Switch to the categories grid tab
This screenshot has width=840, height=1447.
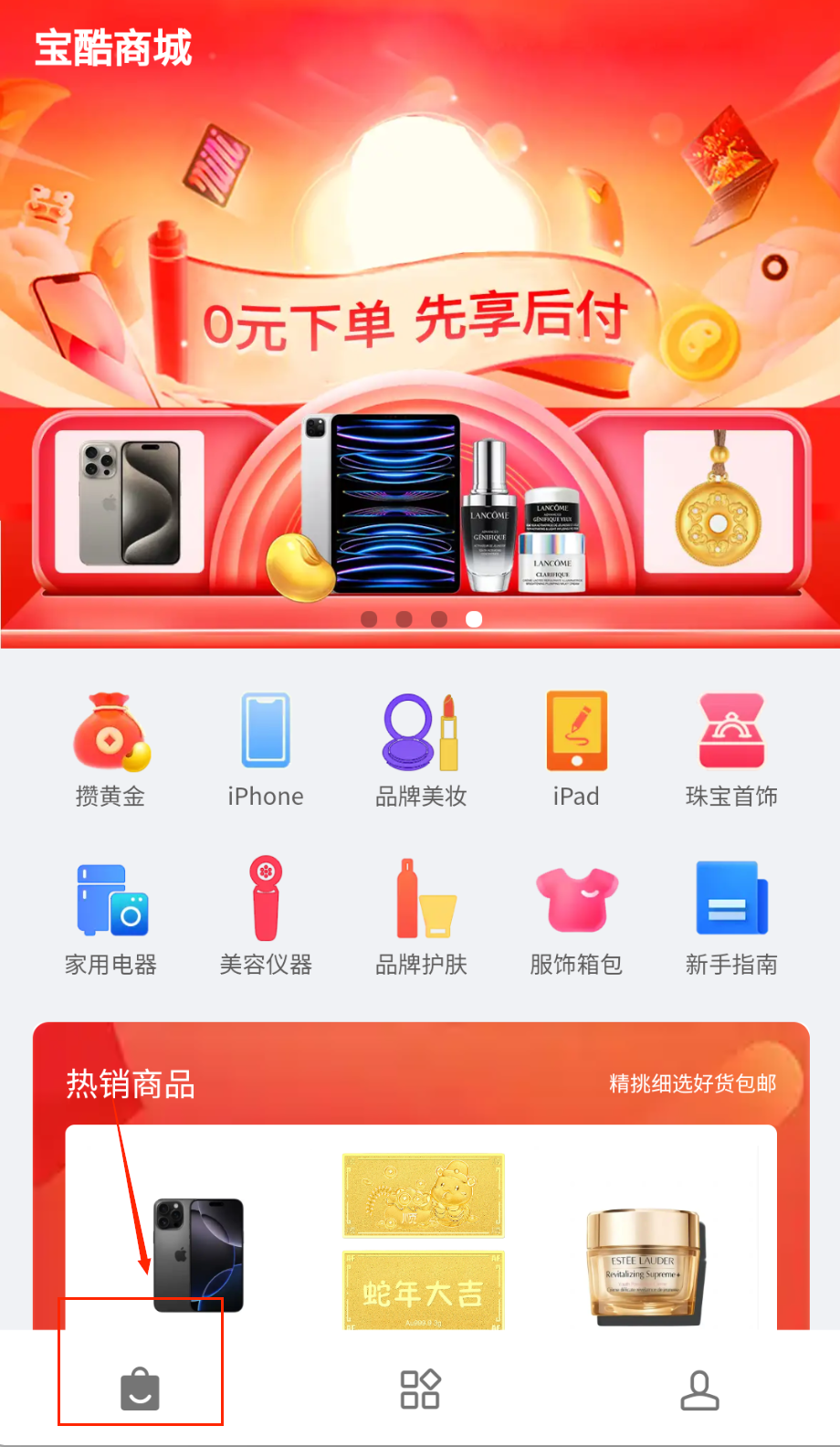coord(420,1389)
